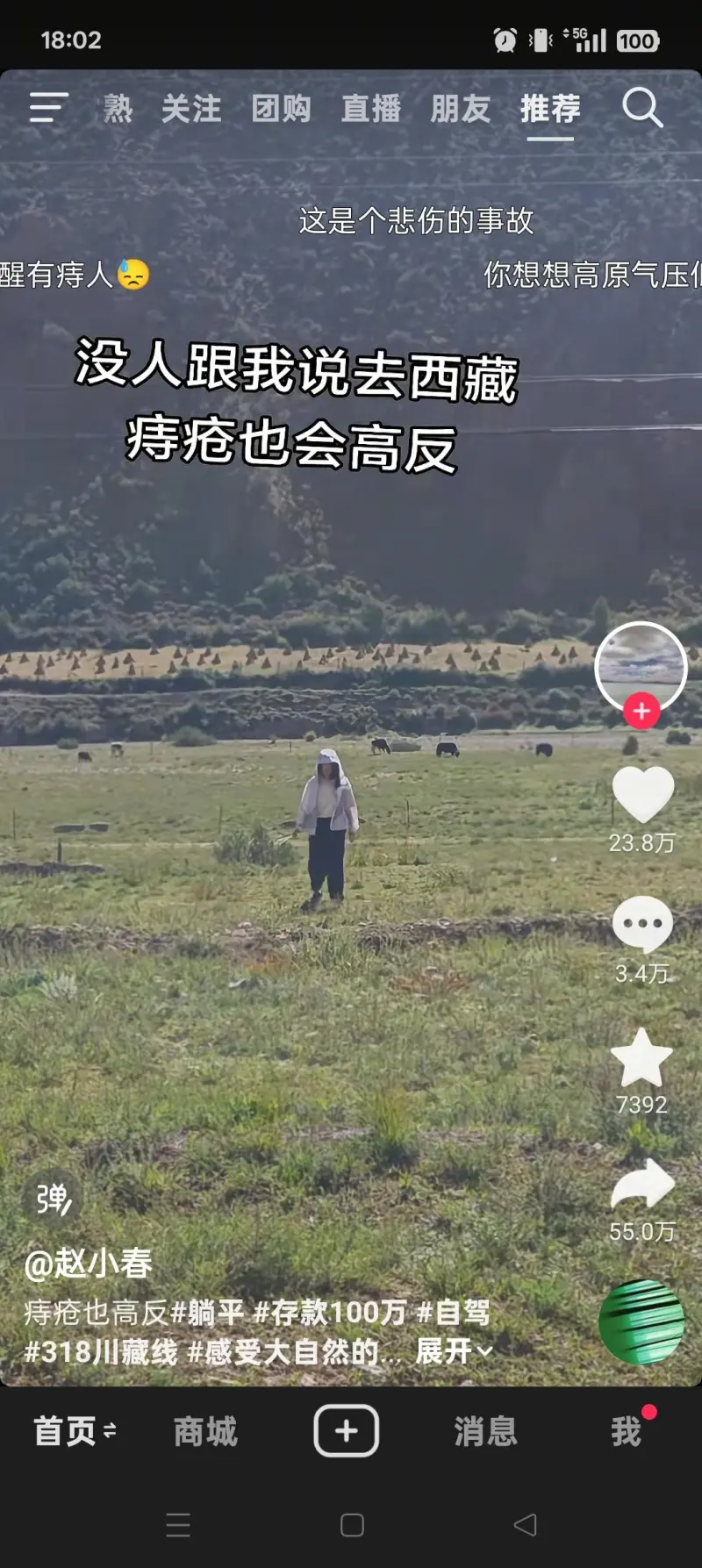Screen dimensions: 702x1568
Task: Switch to the 直播 tab
Action: click(x=370, y=109)
